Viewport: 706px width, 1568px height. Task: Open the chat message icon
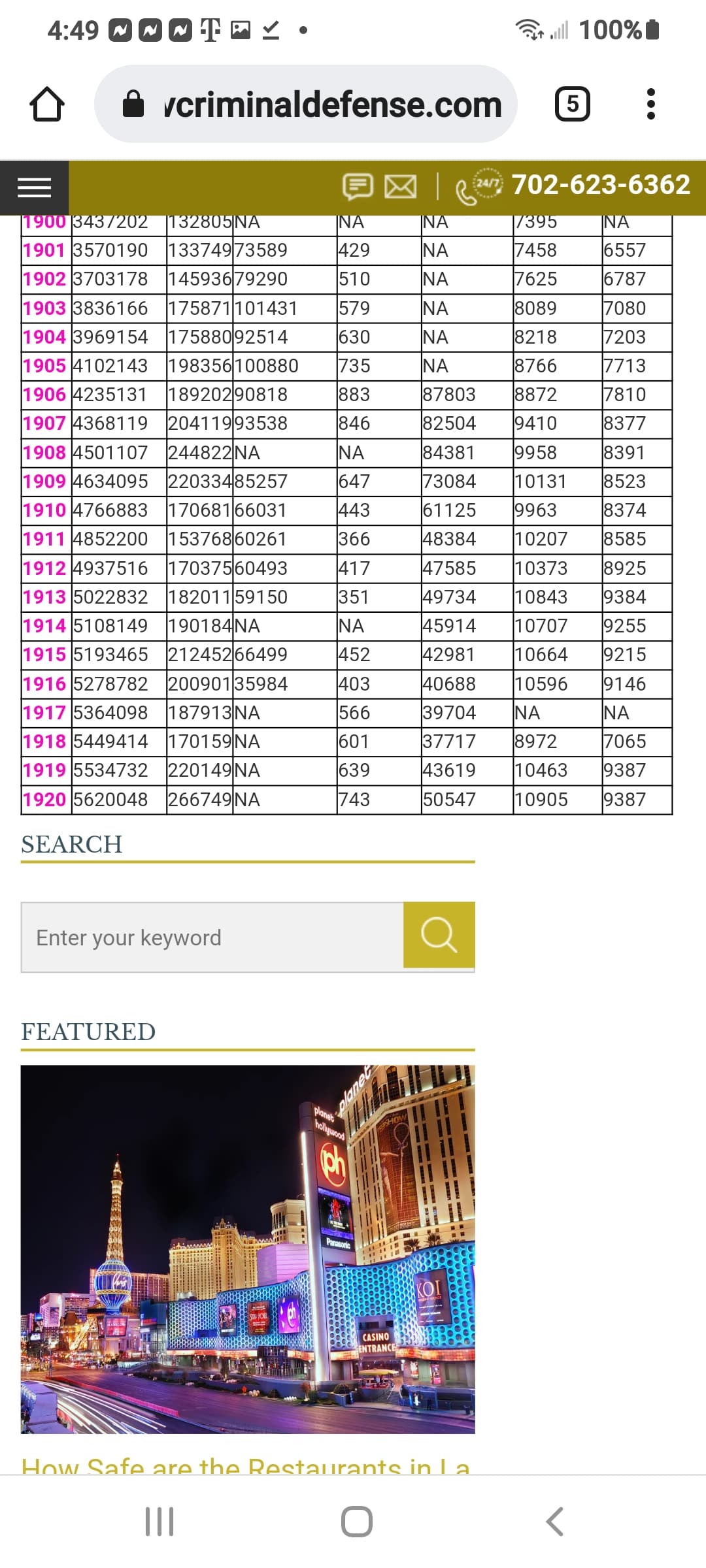tap(358, 187)
